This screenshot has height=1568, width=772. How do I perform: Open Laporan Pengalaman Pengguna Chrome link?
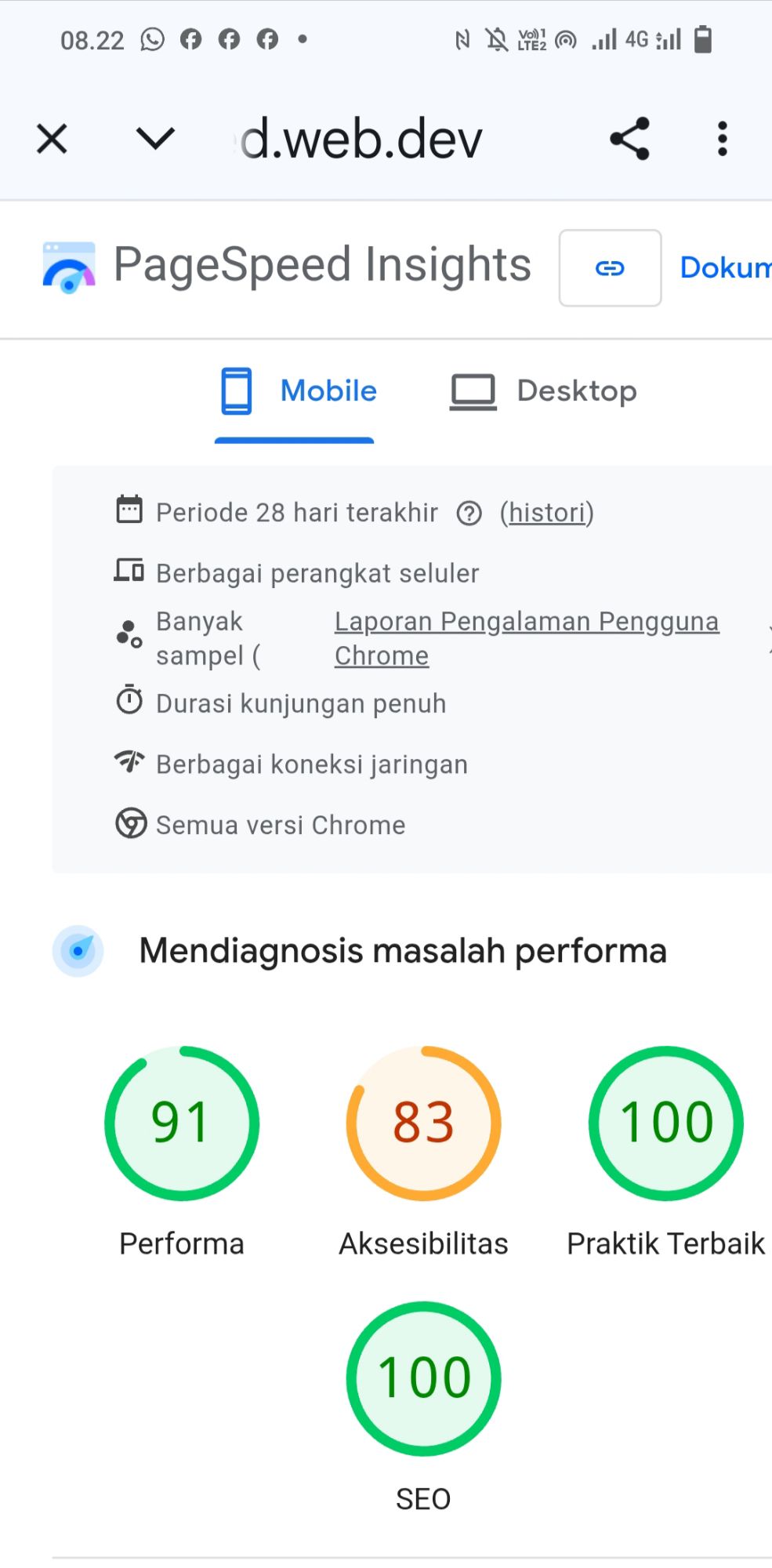(x=526, y=638)
